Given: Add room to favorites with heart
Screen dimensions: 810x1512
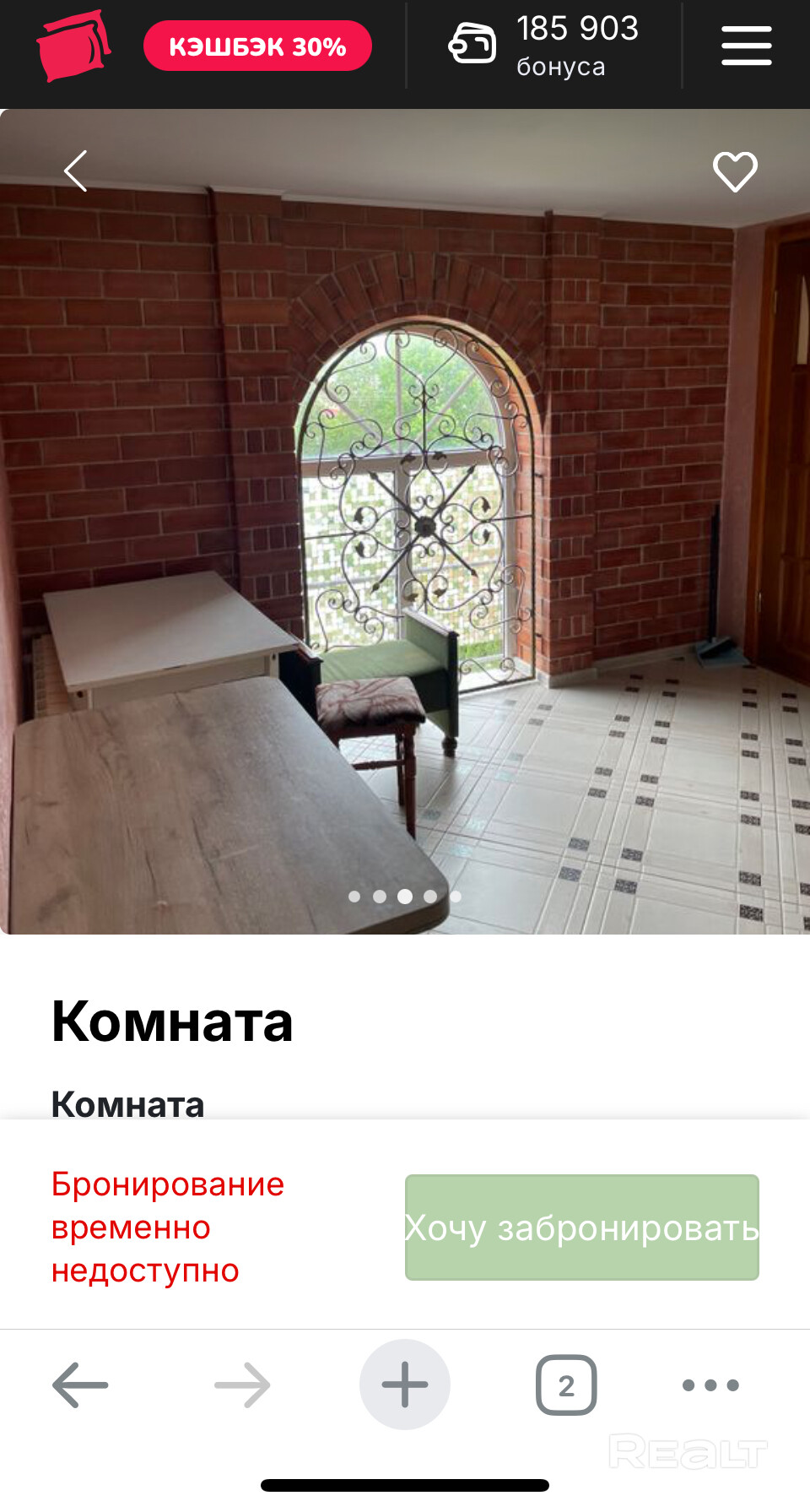Looking at the screenshot, I should point(735,171).
